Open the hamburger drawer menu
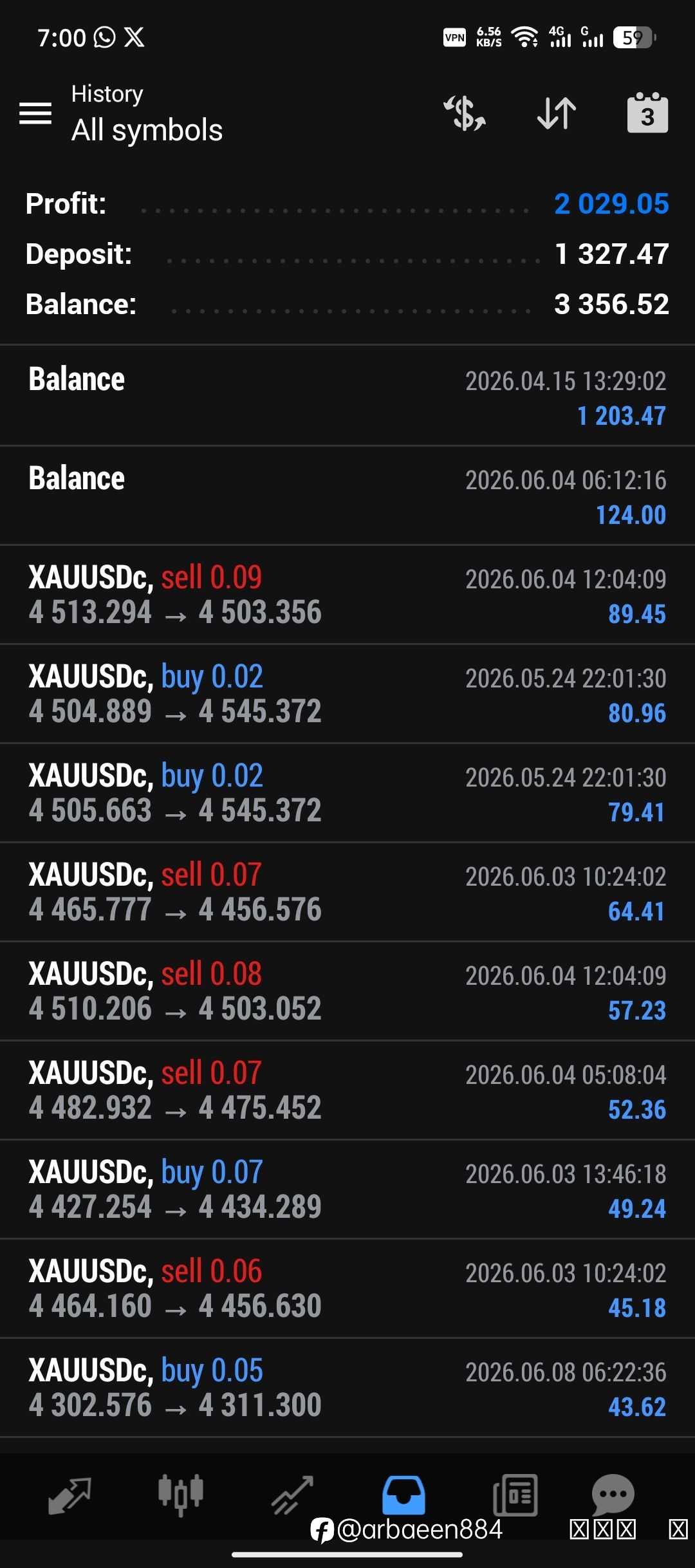This screenshot has width=695, height=1568. point(35,113)
